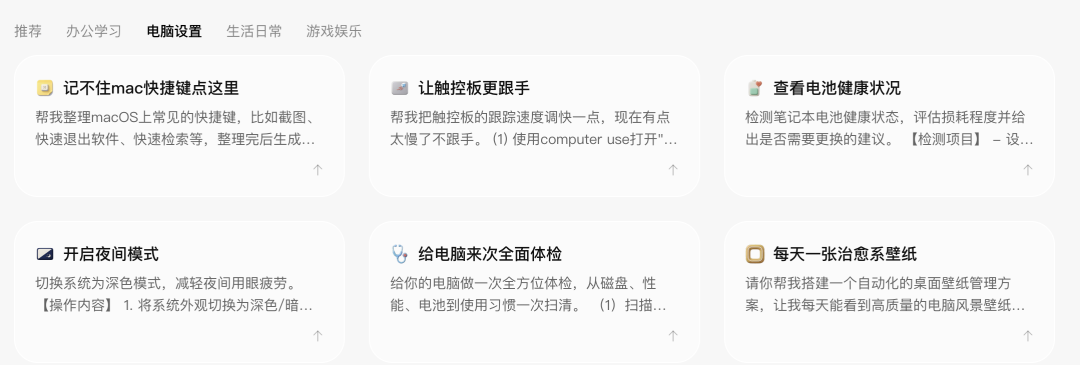Open the 查看电池健康状况 card
1080x365 pixels.
[x=889, y=126]
